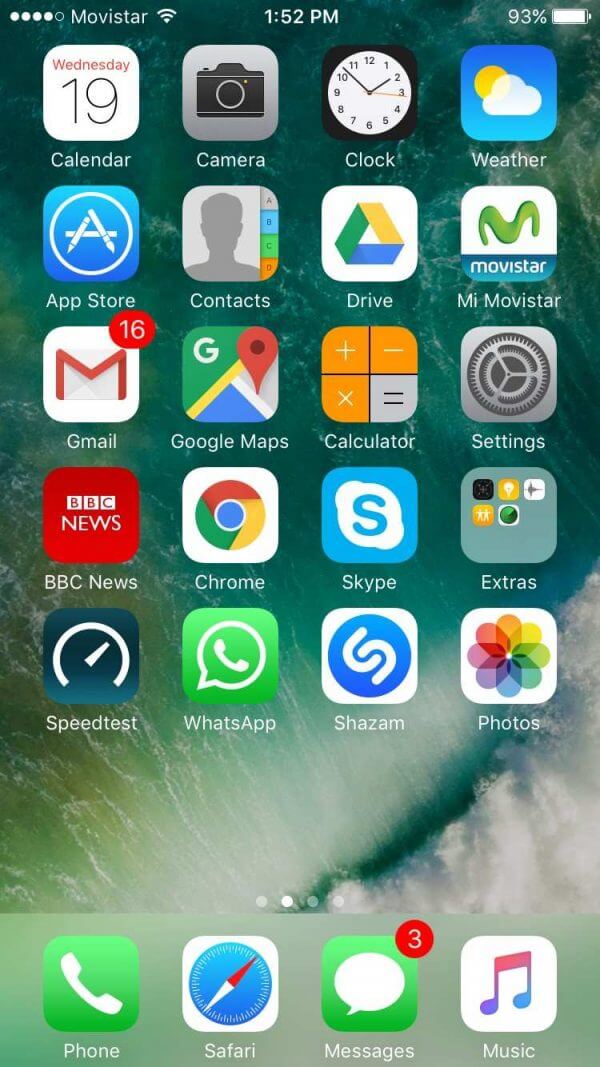Screen dimensions: 600x1067
Task: Open Messages in the dock
Action: coord(369,984)
